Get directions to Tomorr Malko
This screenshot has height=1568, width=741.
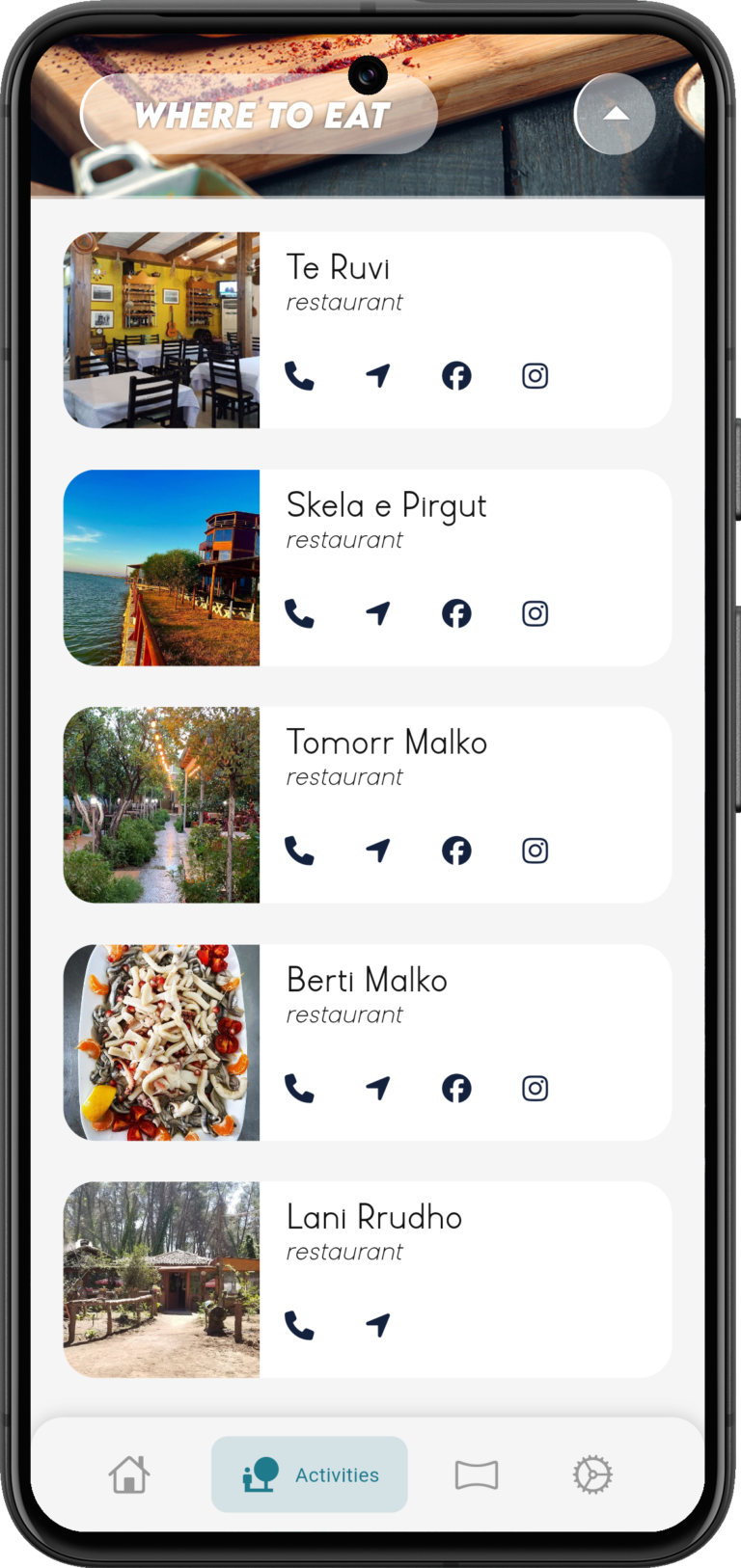tap(378, 851)
